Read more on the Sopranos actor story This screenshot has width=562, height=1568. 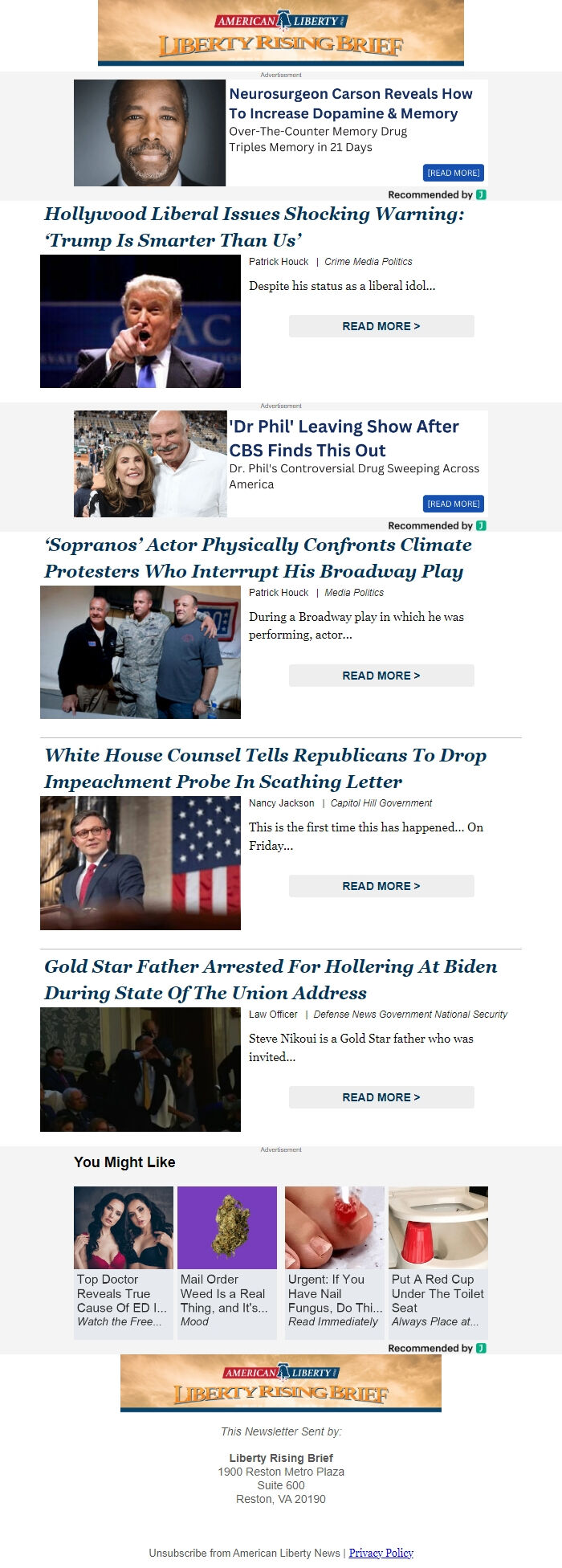pos(381,676)
